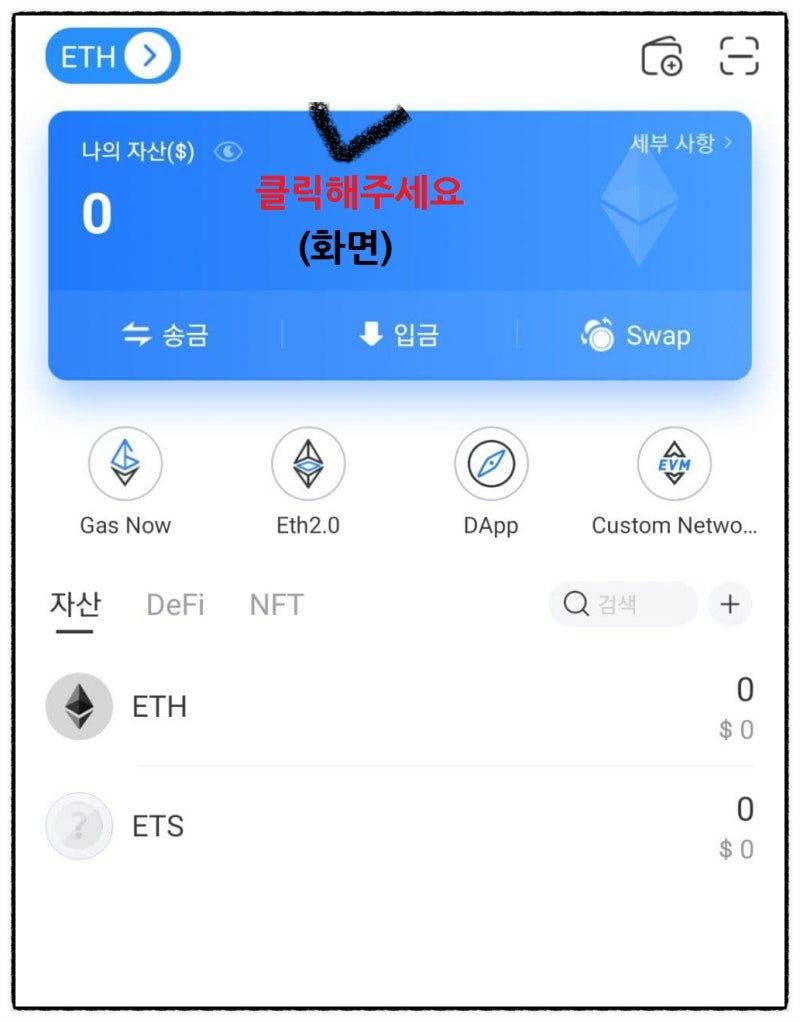
Task: Open 세부 사항 with the chevron
Action: [679, 143]
